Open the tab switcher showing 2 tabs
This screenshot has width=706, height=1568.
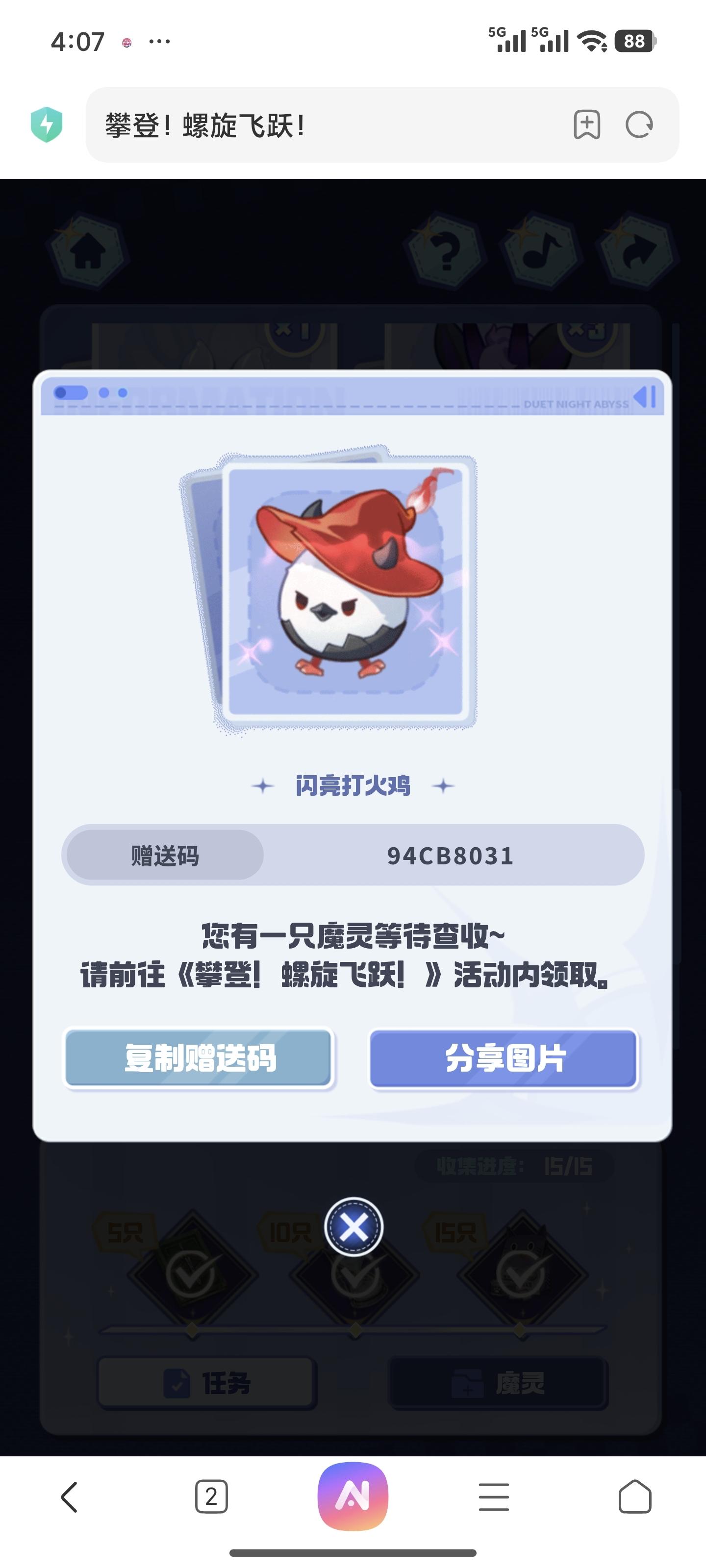[x=211, y=1497]
